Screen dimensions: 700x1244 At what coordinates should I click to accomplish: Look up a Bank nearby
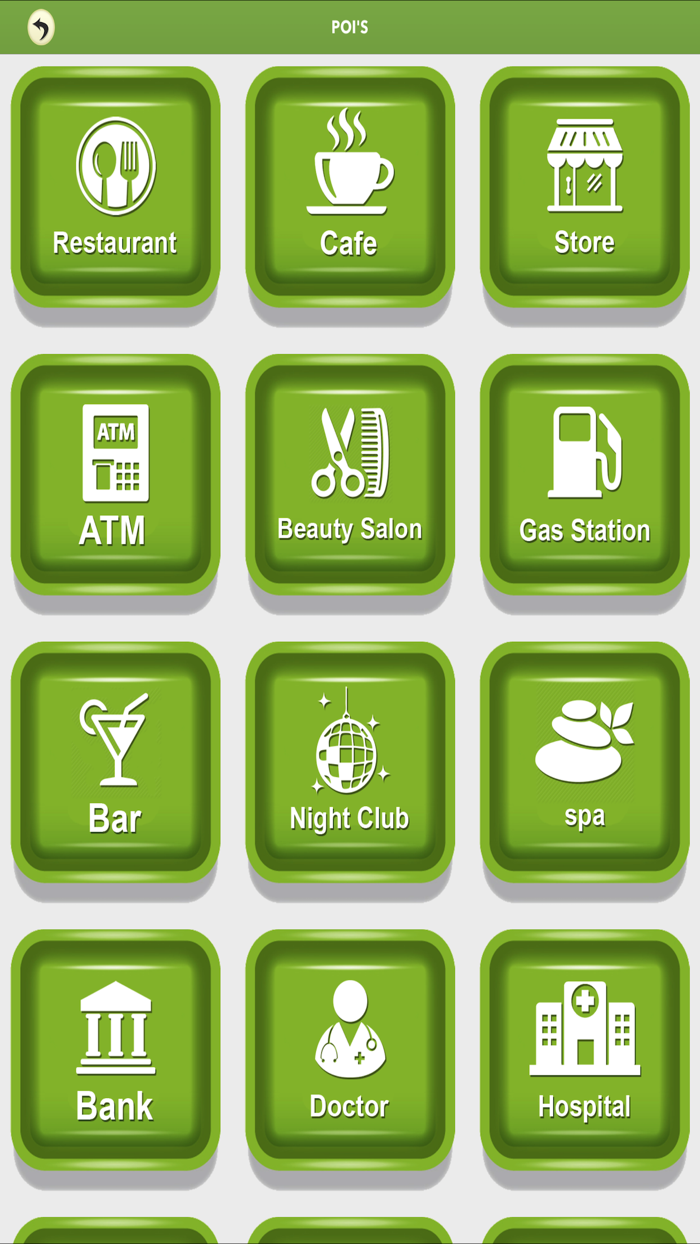[x=115, y=1050]
